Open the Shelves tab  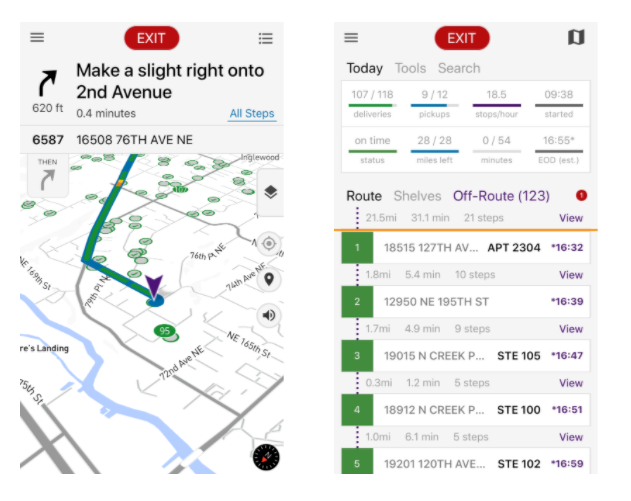tap(417, 196)
